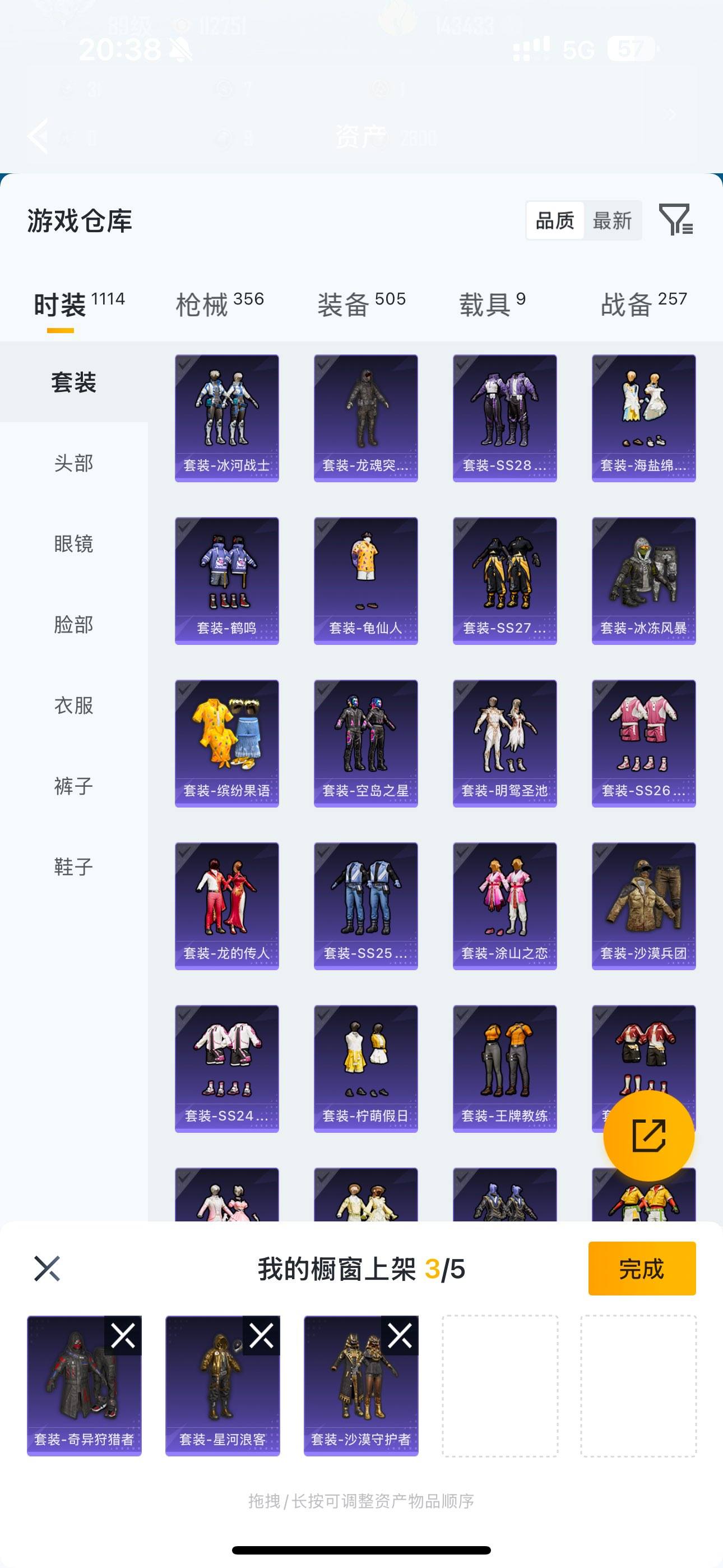Click the back arrow at top left
The height and width of the screenshot is (1568, 723).
pos(39,136)
